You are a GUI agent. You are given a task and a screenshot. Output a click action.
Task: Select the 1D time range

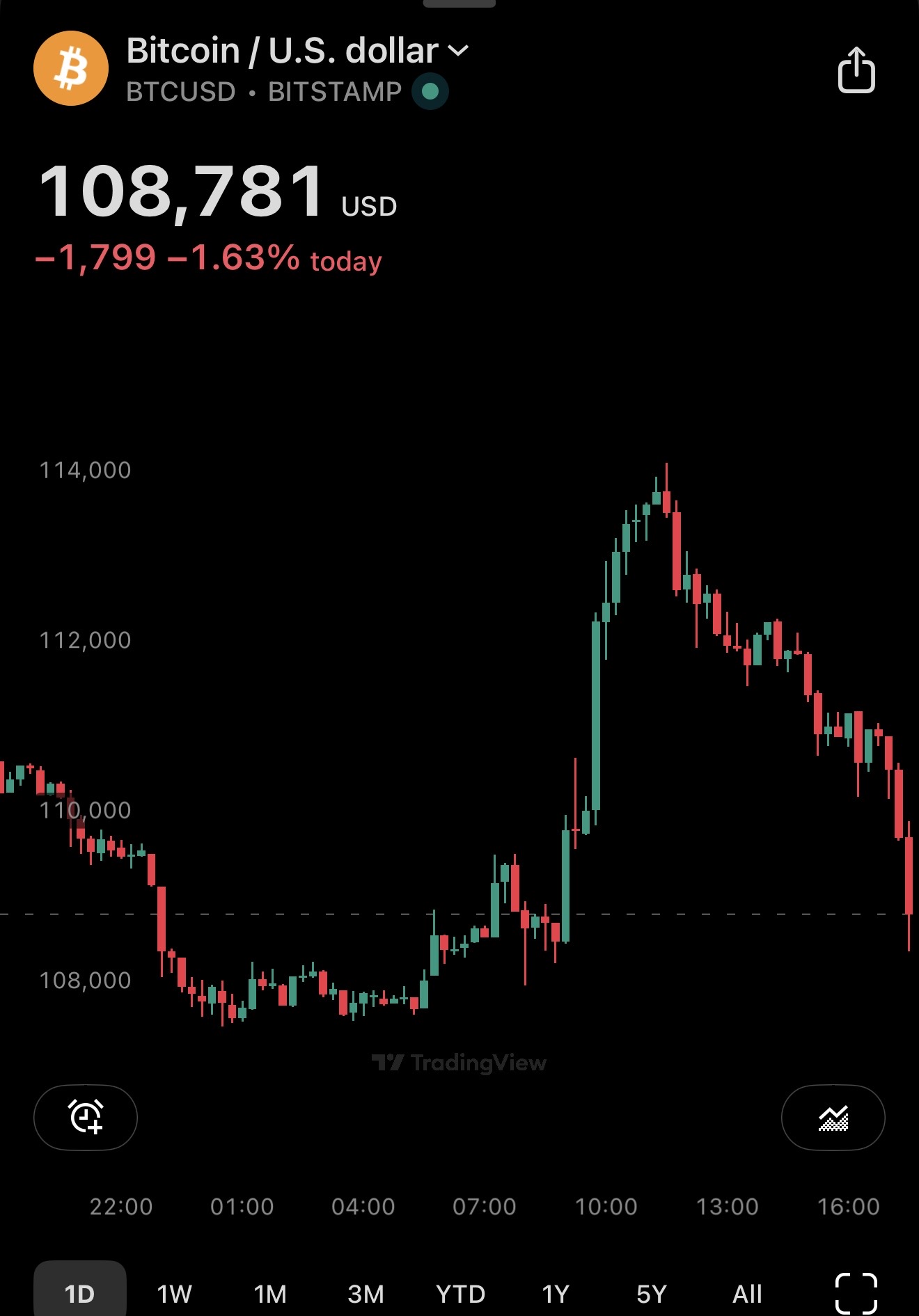pos(79,1294)
